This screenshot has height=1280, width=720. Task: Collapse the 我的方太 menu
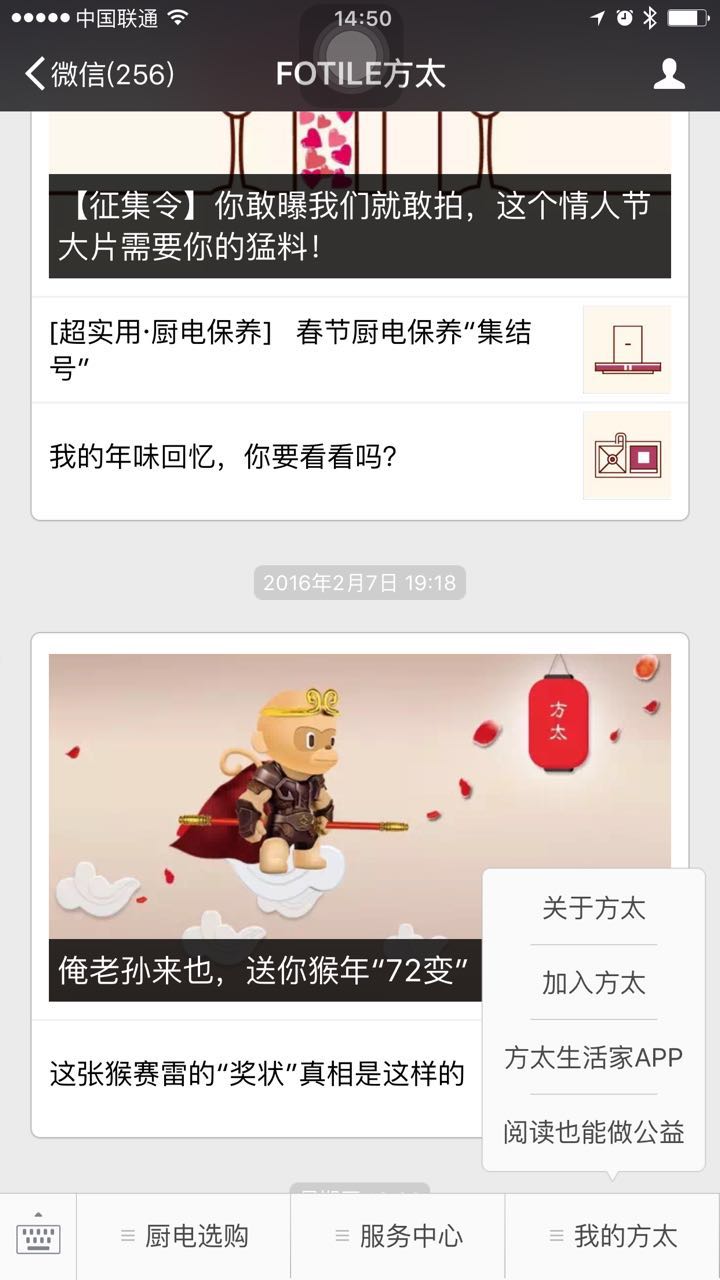coord(612,1237)
